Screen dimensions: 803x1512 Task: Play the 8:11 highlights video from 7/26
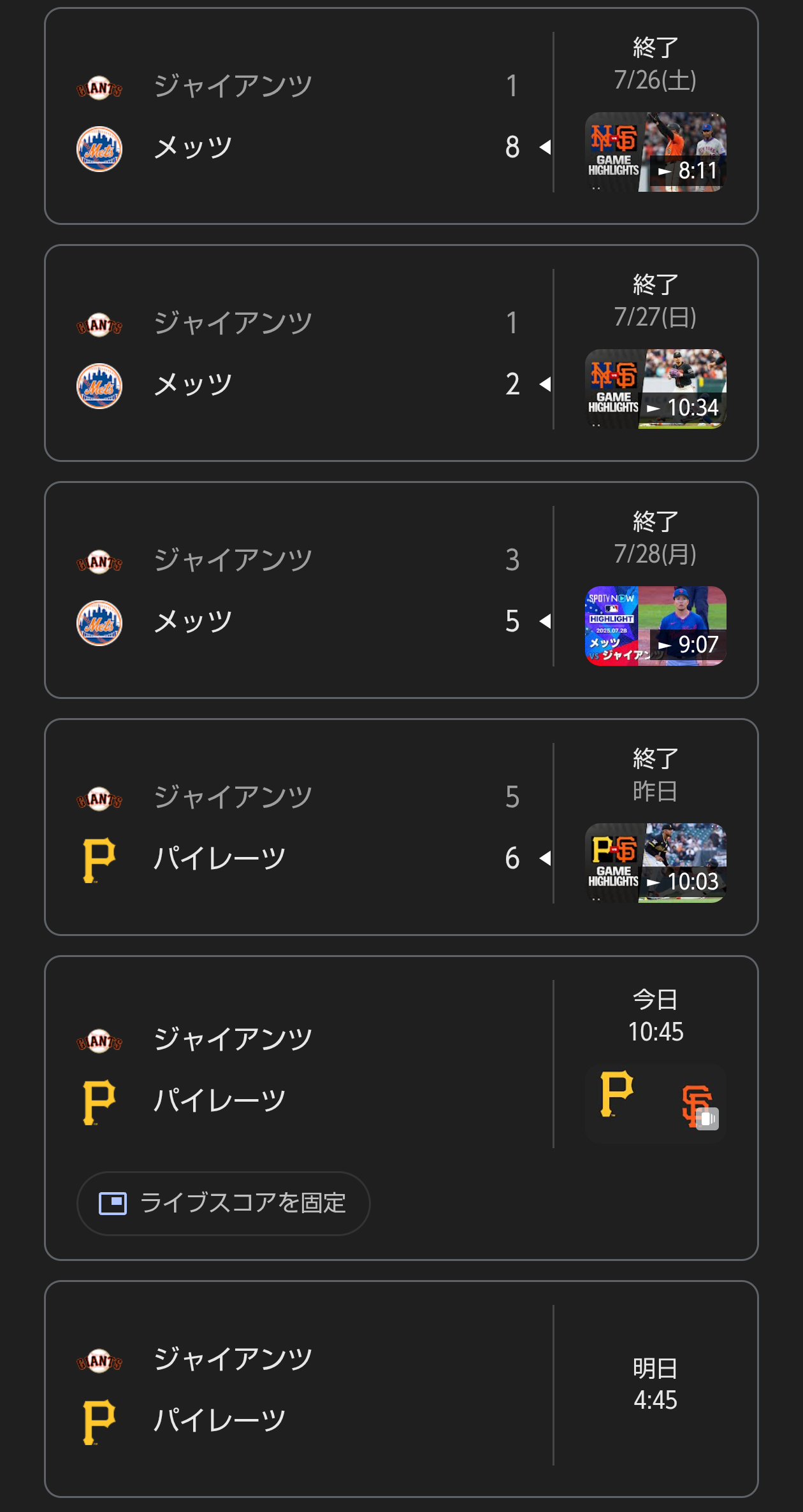pyautogui.click(x=655, y=152)
